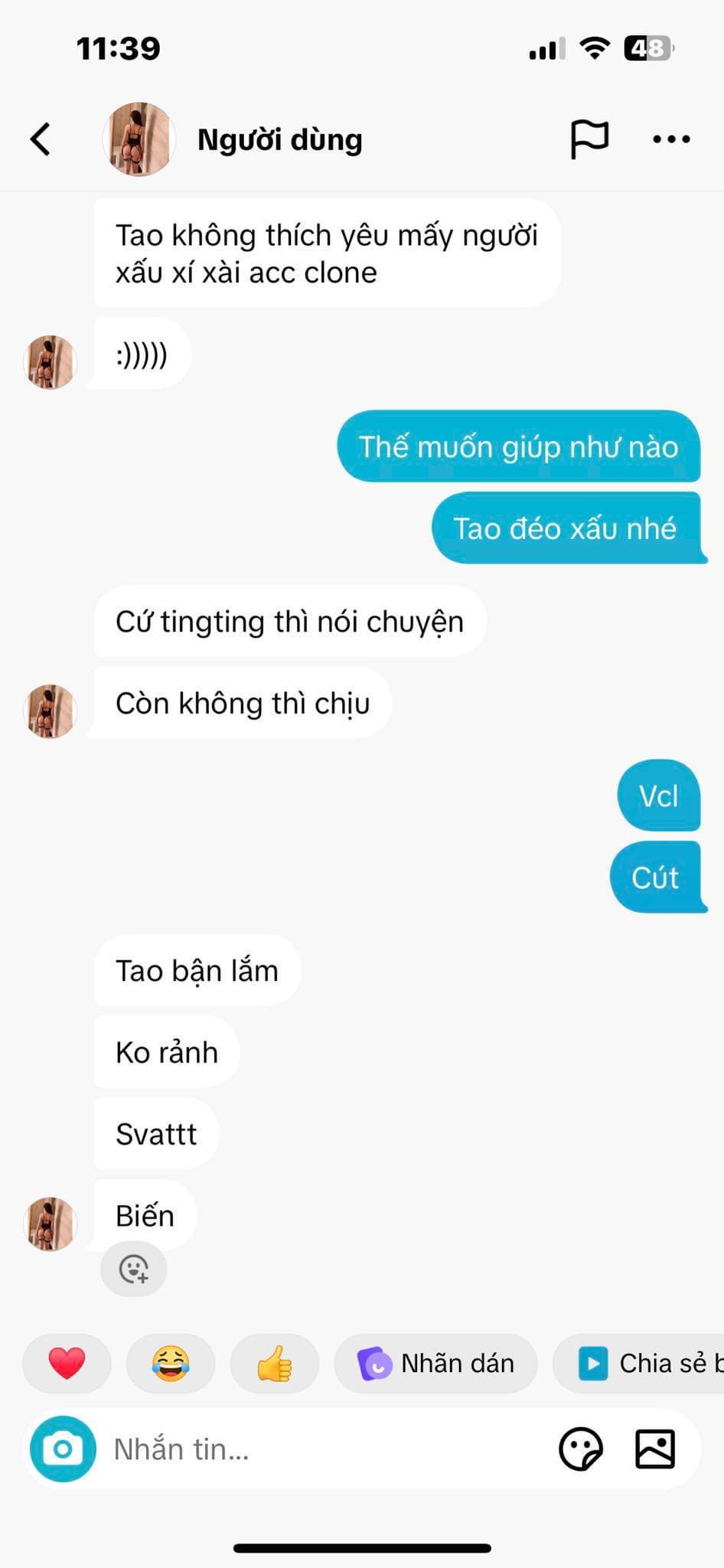The image size is (724, 1568).
Task: Open the sticker picker in the input bar
Action: click(x=581, y=1449)
